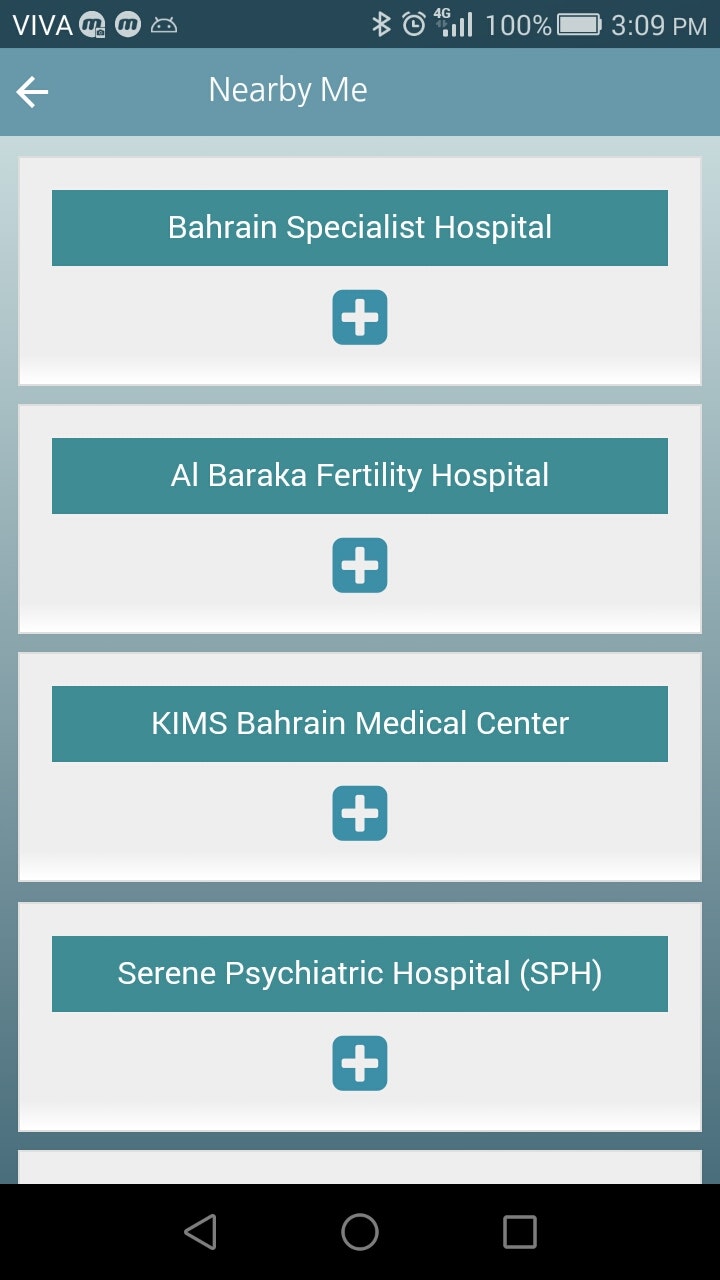Viewport: 720px width, 1280px height.
Task: Select the Serene Psychiatric Hospital (SPH) banner
Action: pos(360,972)
